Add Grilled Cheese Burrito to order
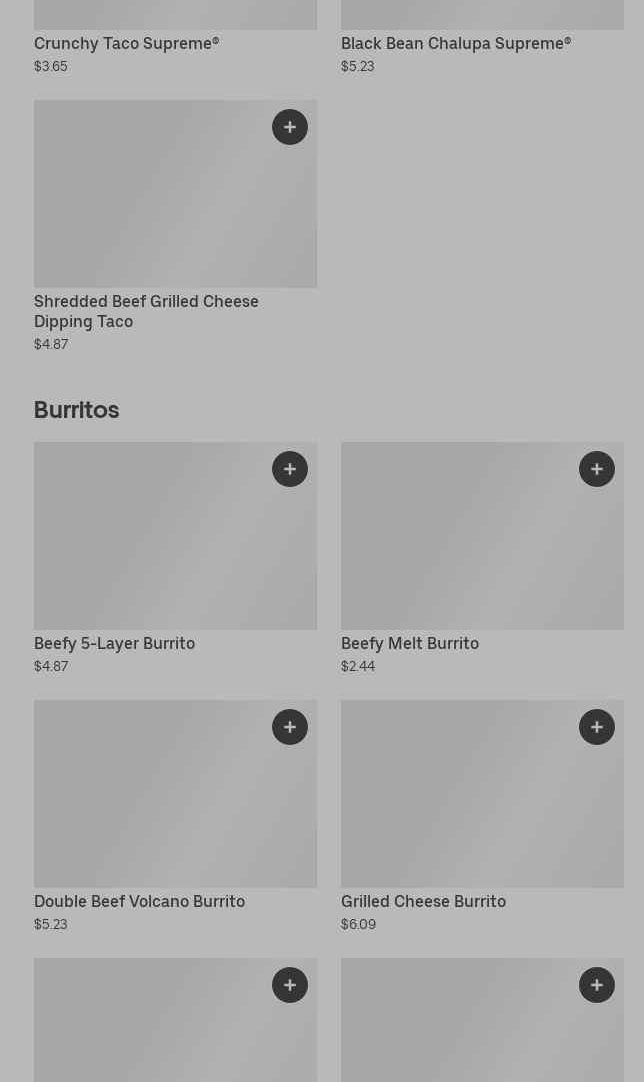The height and width of the screenshot is (1082, 644). pyautogui.click(x=597, y=727)
